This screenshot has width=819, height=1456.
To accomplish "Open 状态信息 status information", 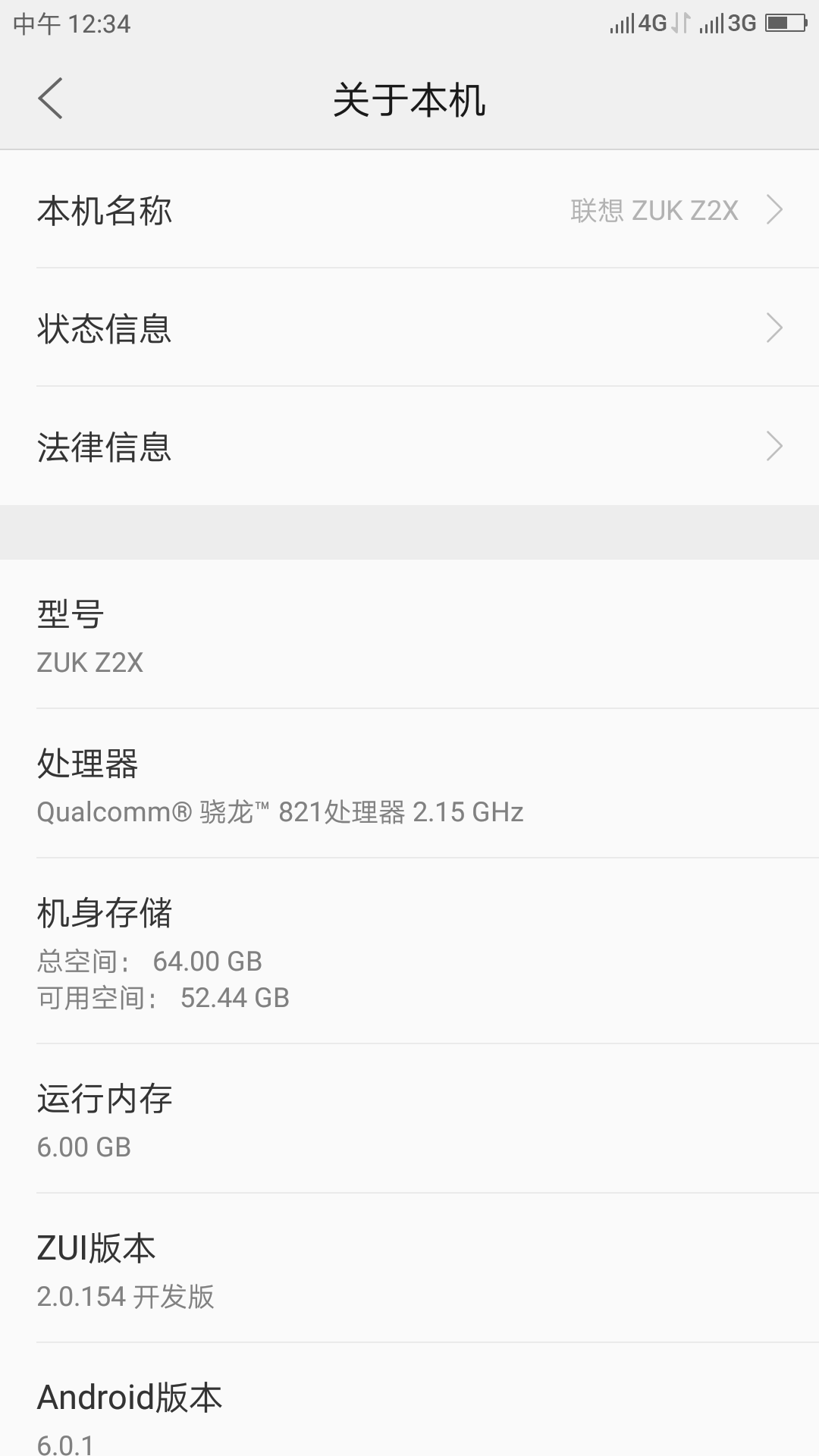I will tap(409, 328).
